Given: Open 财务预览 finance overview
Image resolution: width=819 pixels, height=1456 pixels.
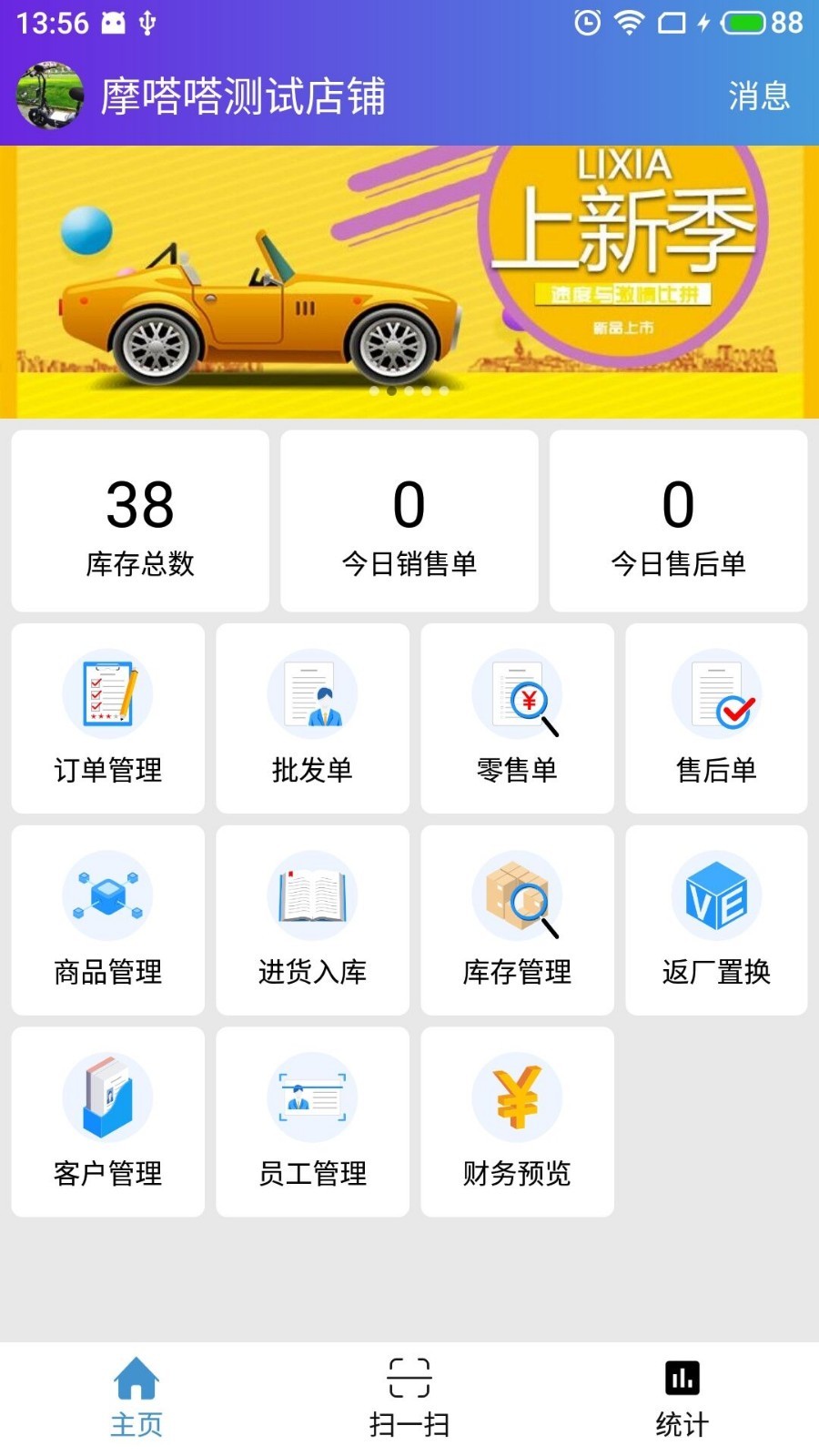Looking at the screenshot, I should tap(517, 1122).
